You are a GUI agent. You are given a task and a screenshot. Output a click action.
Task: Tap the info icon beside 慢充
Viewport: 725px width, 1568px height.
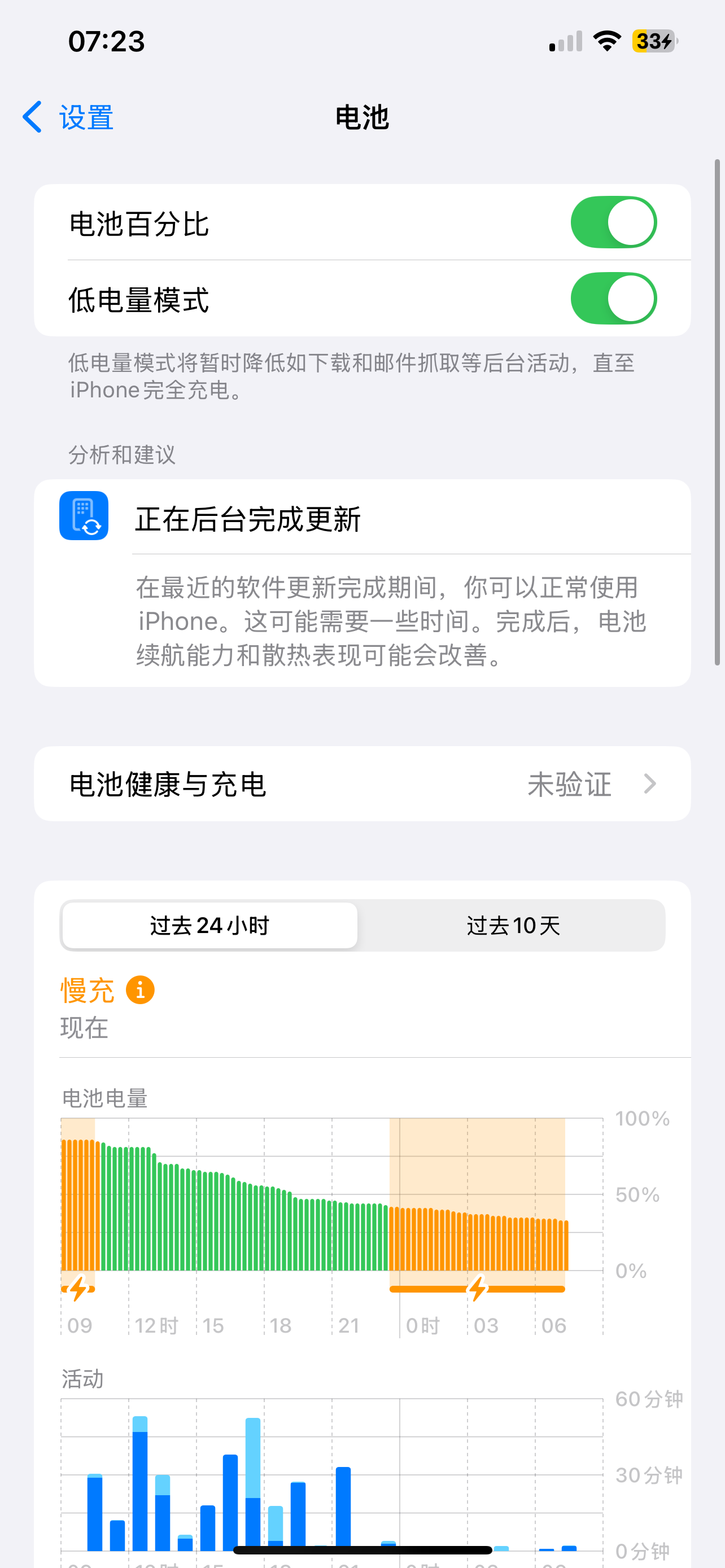click(140, 991)
